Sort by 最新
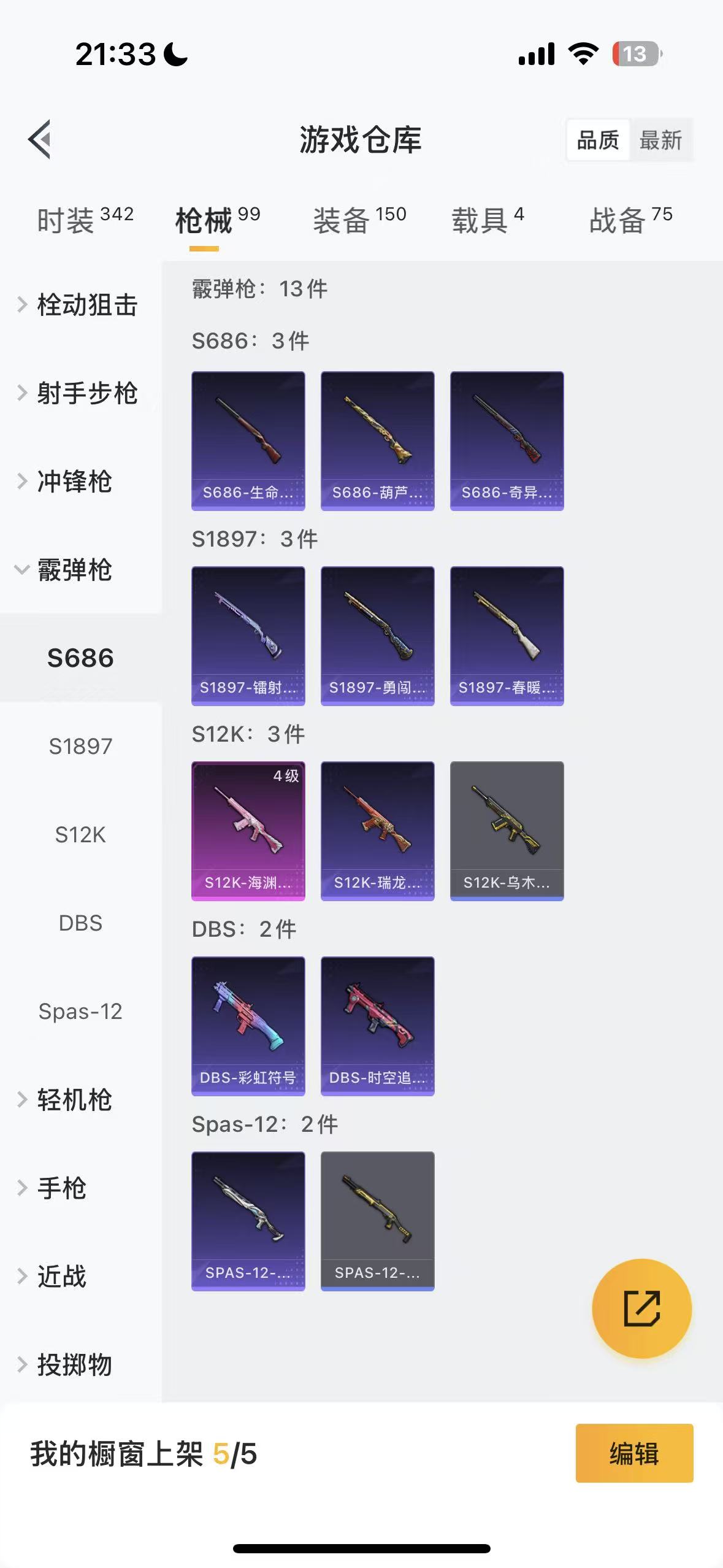This screenshot has width=723, height=1568. point(660,140)
